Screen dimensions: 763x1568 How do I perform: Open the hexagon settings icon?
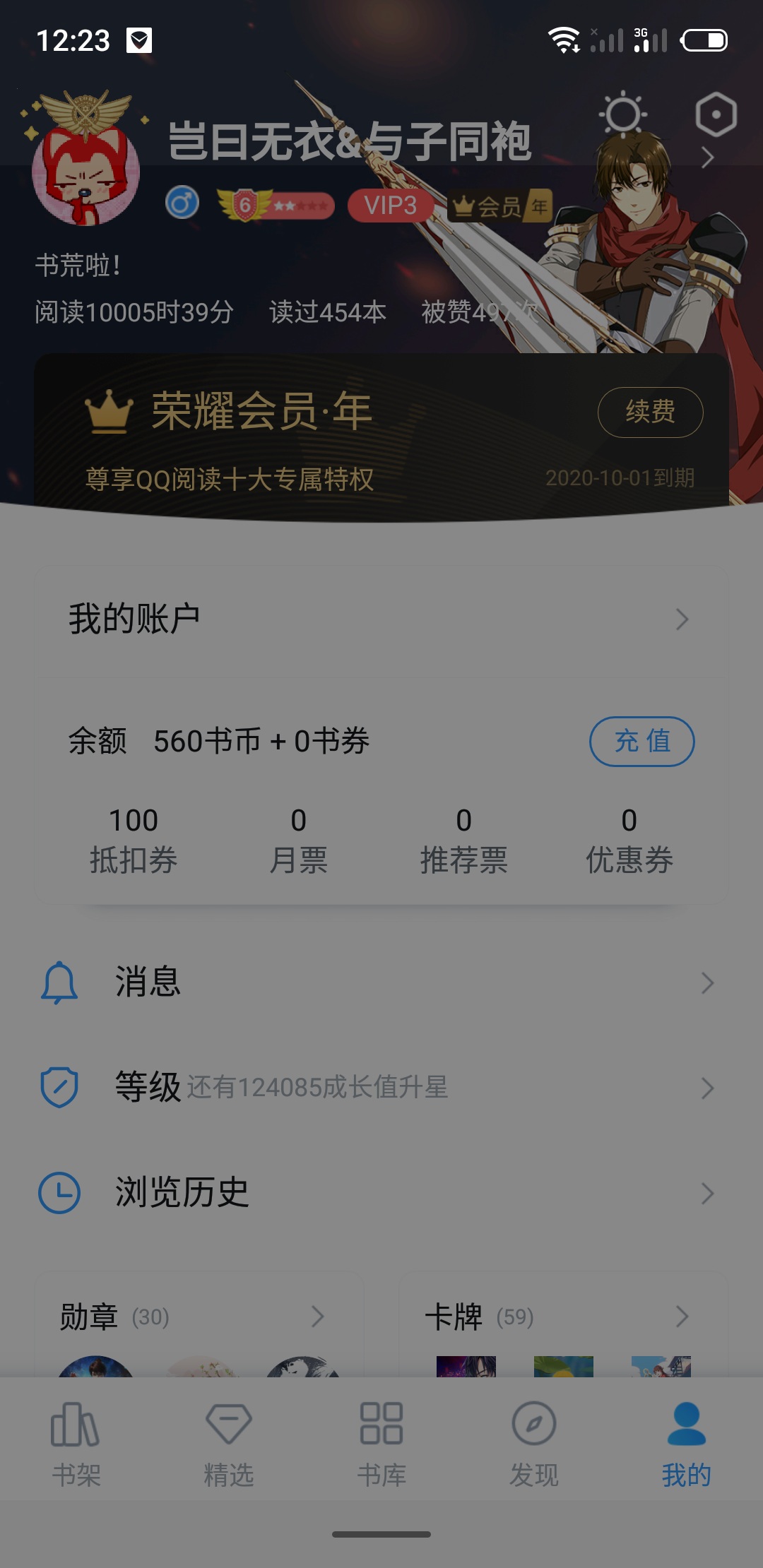click(x=716, y=114)
